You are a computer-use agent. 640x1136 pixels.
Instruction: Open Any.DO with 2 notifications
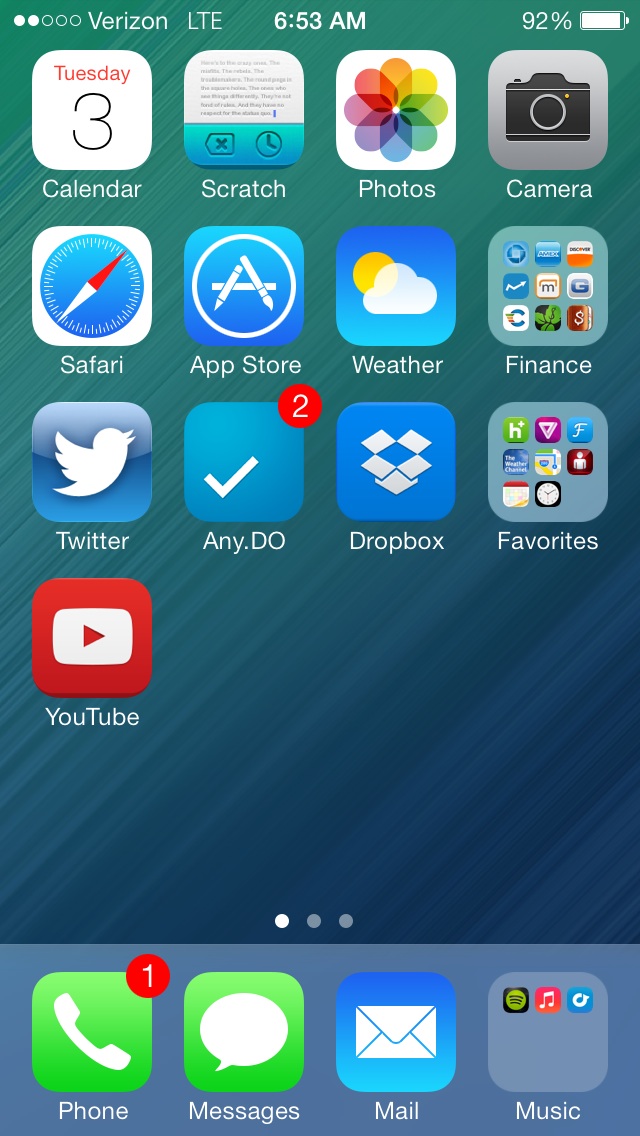point(244,462)
